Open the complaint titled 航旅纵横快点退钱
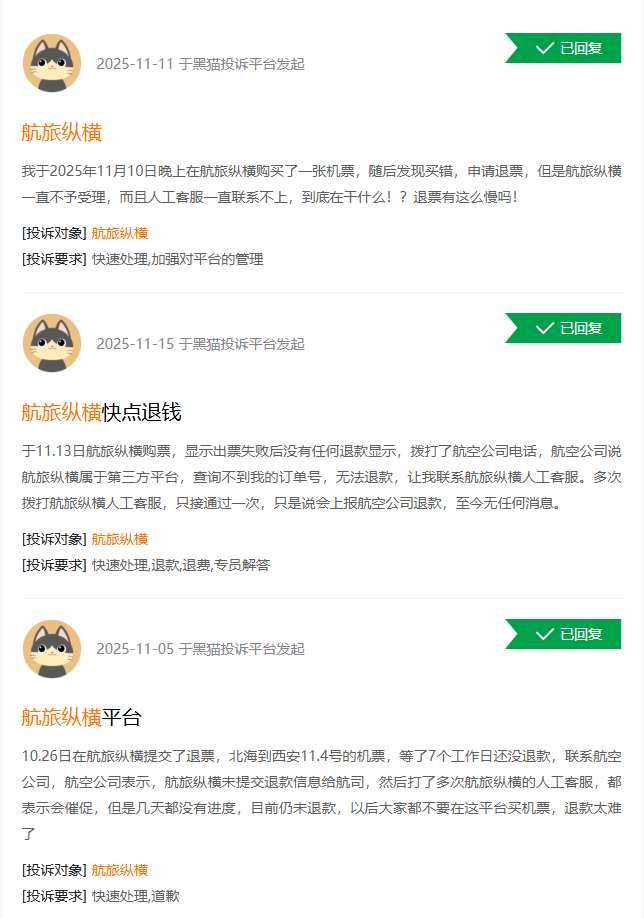Screen dimensions: 644x918 (101, 412)
